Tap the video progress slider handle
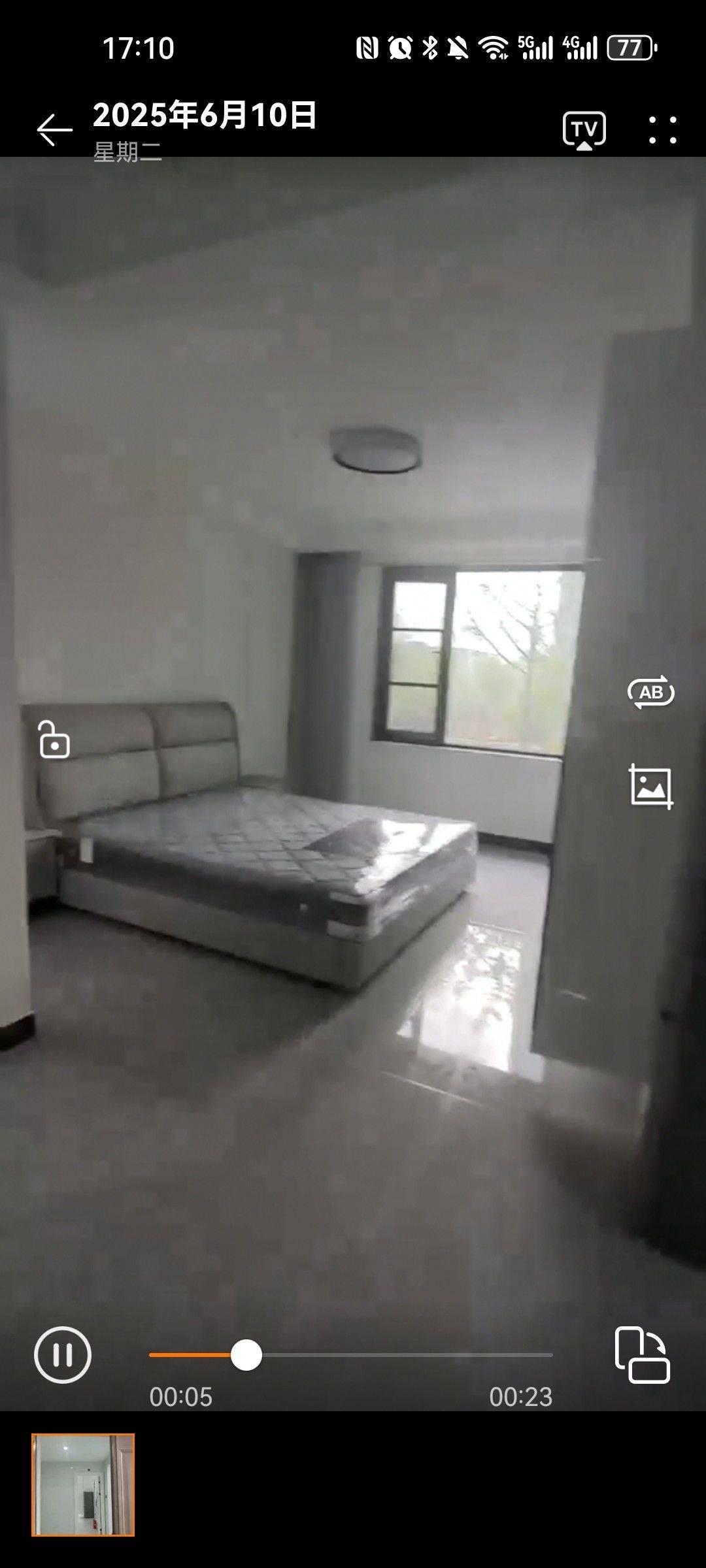Screen dimensions: 706x1568 [246, 1354]
